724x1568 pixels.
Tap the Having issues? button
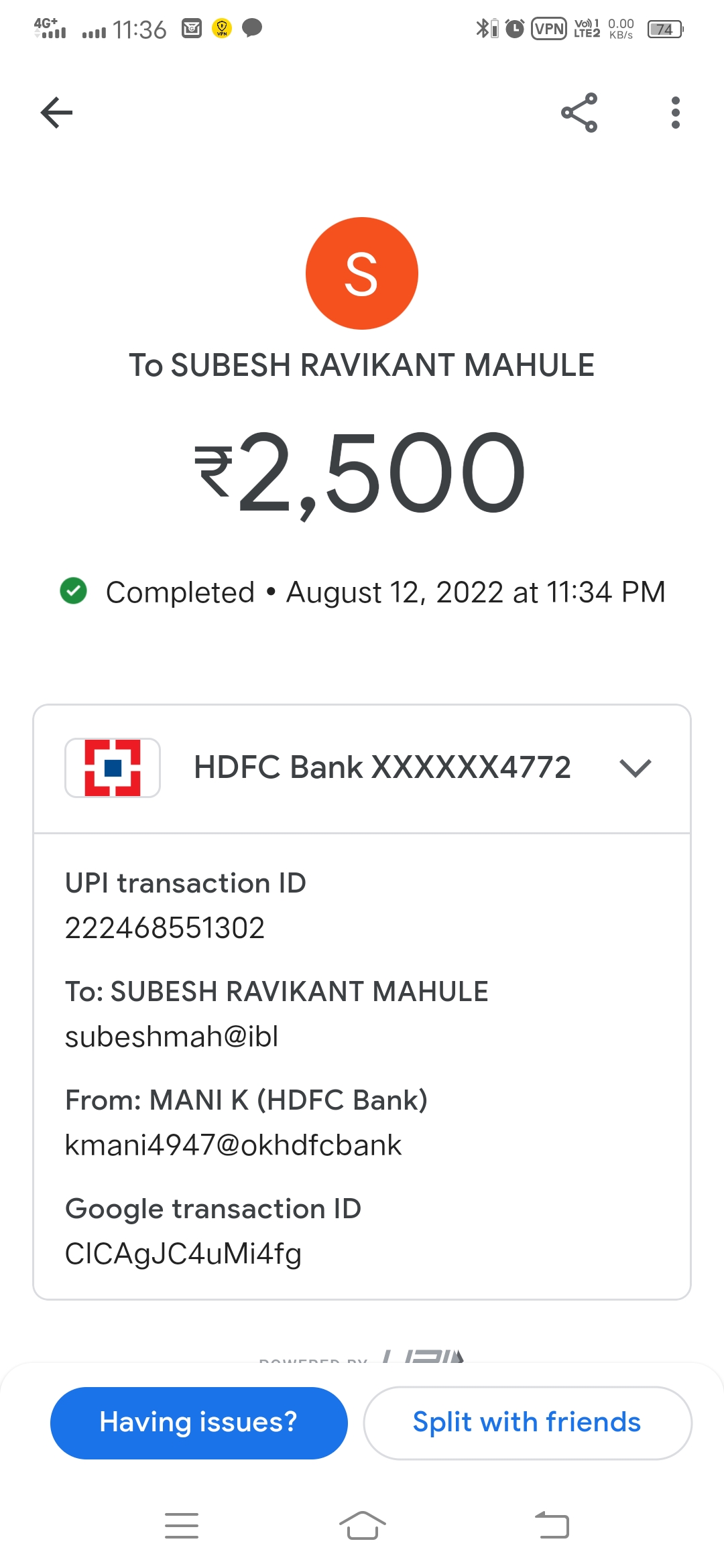tap(198, 1423)
